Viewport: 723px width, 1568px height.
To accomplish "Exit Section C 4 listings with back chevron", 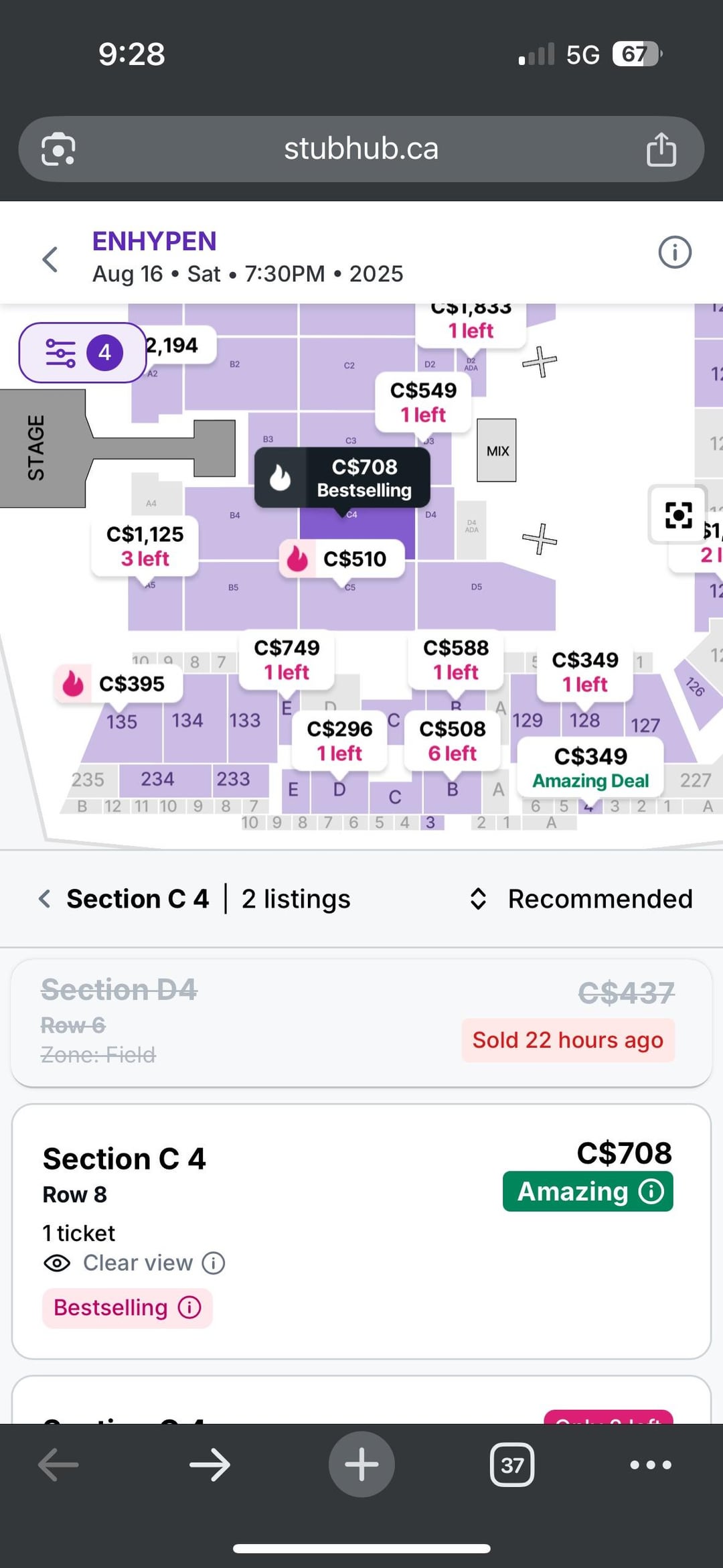I will click(45, 899).
